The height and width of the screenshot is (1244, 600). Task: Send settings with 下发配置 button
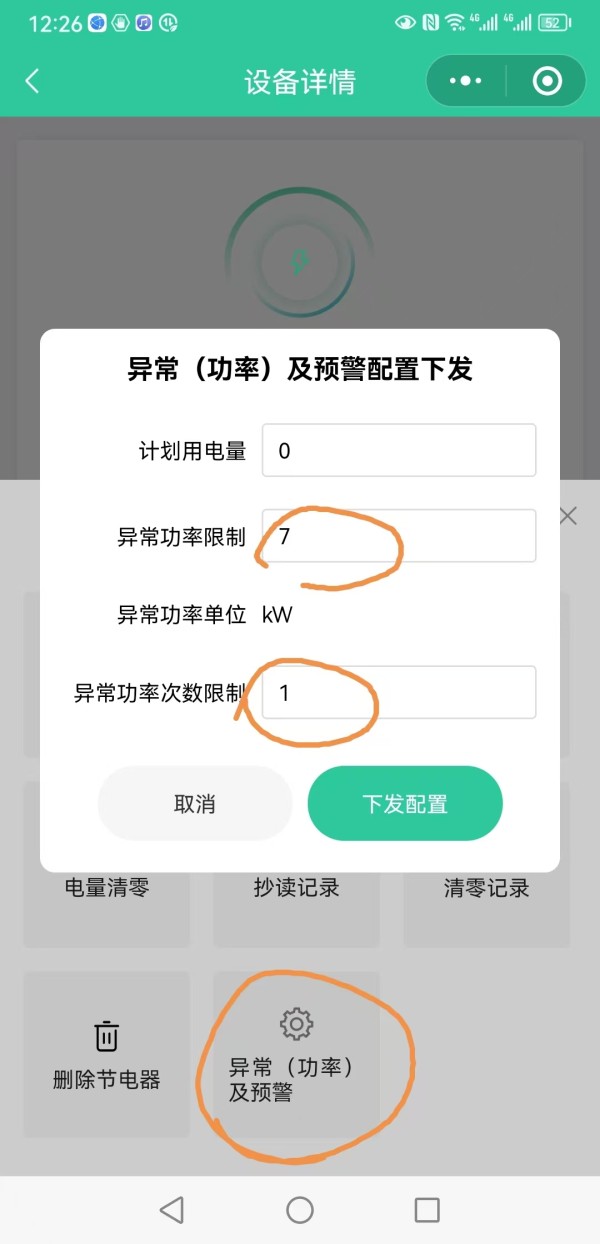[x=405, y=803]
